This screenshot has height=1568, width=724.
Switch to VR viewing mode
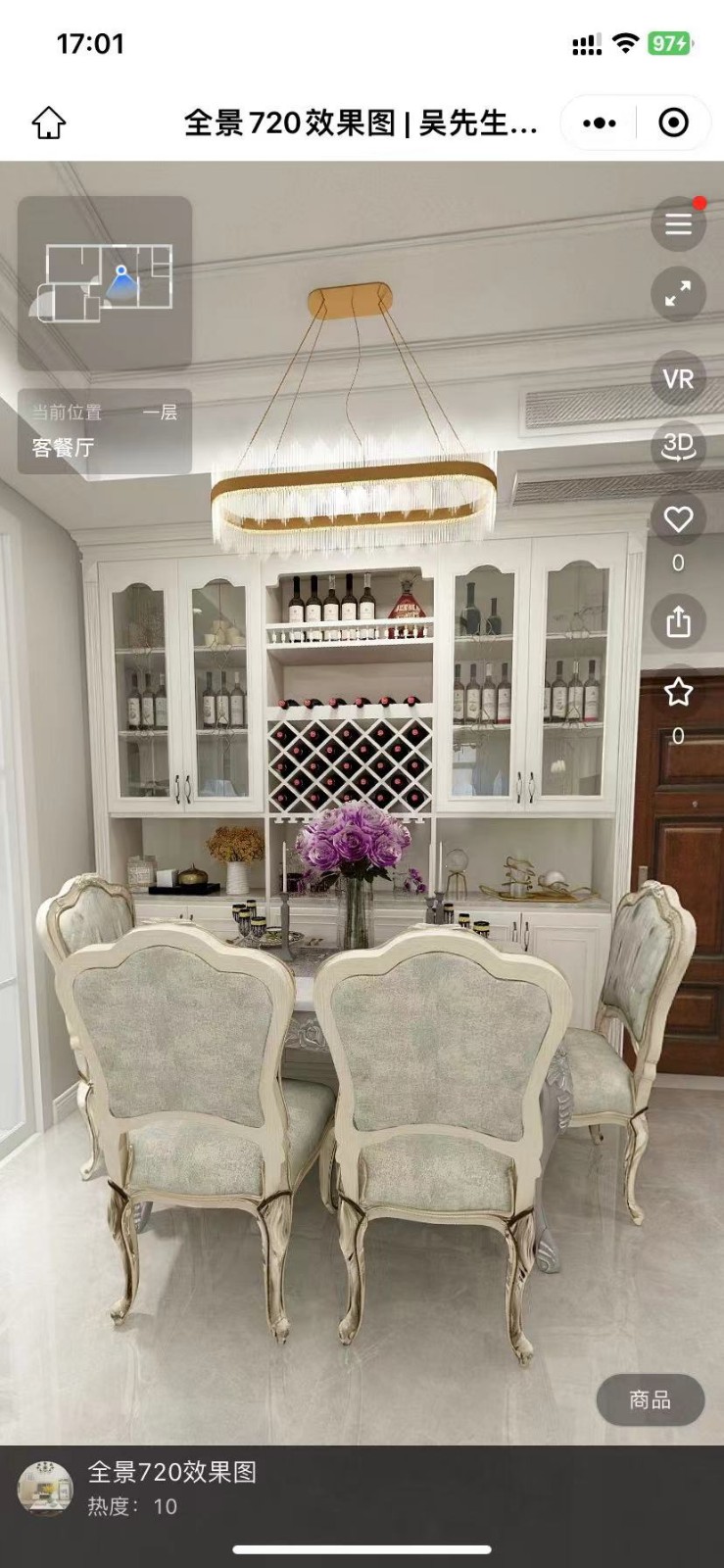(x=678, y=379)
